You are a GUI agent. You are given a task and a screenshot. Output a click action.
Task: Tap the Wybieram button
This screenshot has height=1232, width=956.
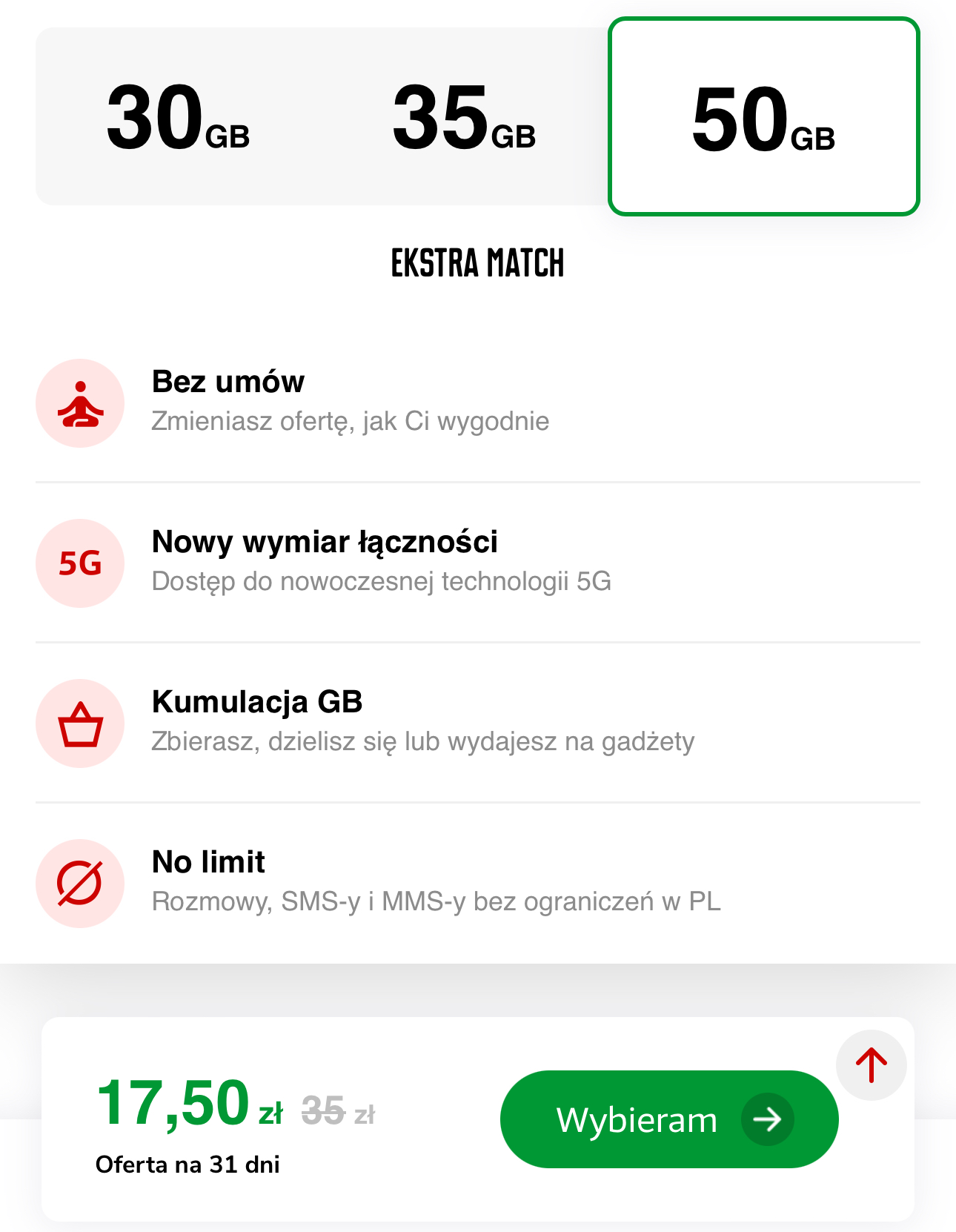pyautogui.click(x=668, y=1119)
